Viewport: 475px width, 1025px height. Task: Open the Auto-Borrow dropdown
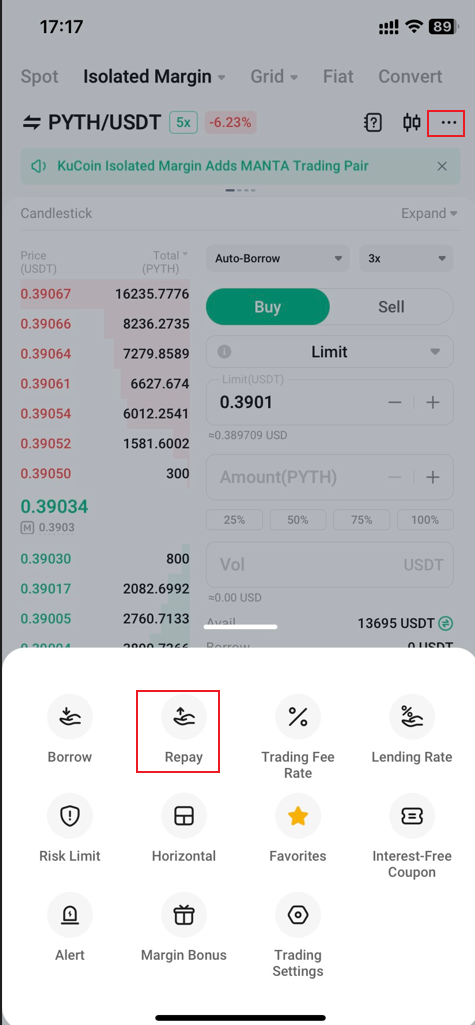coord(278,258)
